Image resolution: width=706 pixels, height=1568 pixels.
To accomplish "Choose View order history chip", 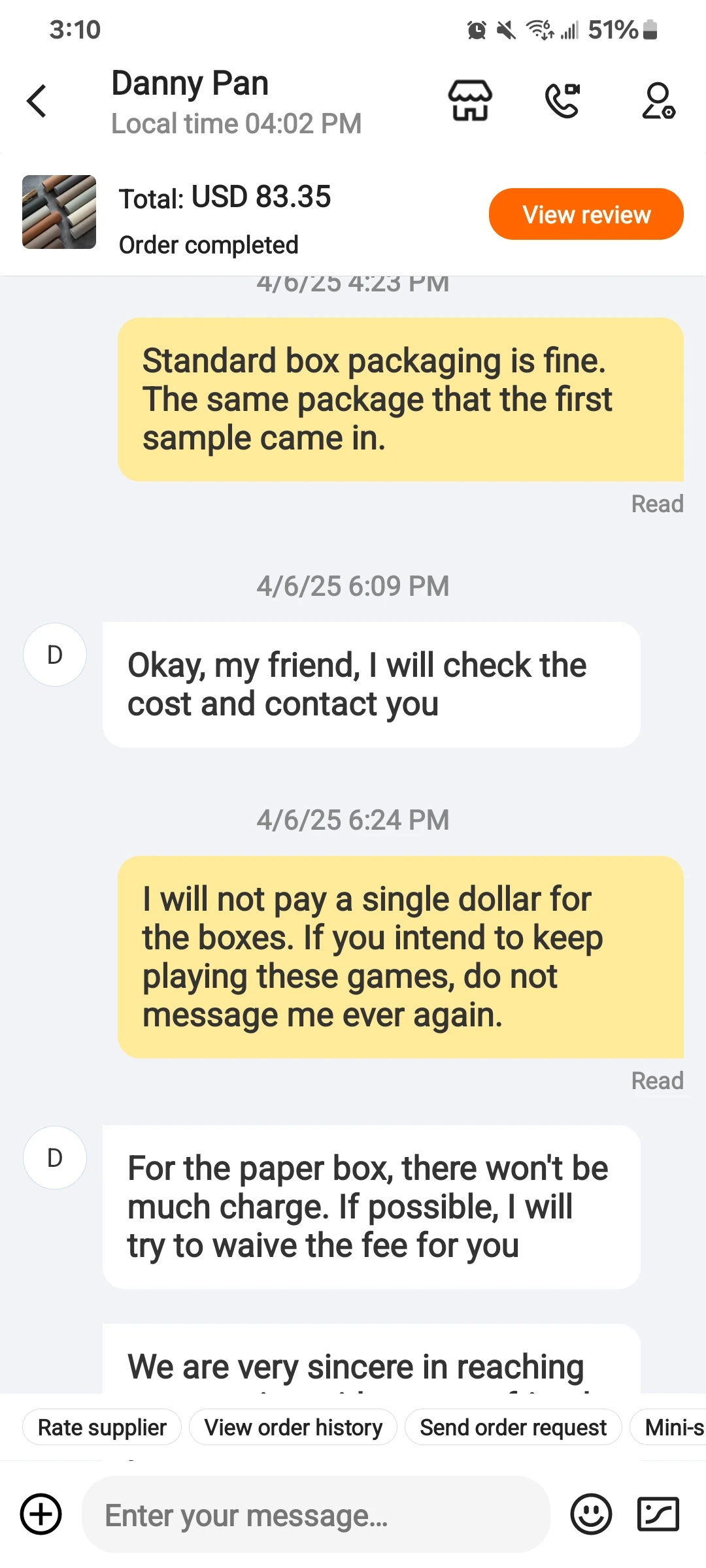I will [x=294, y=1428].
